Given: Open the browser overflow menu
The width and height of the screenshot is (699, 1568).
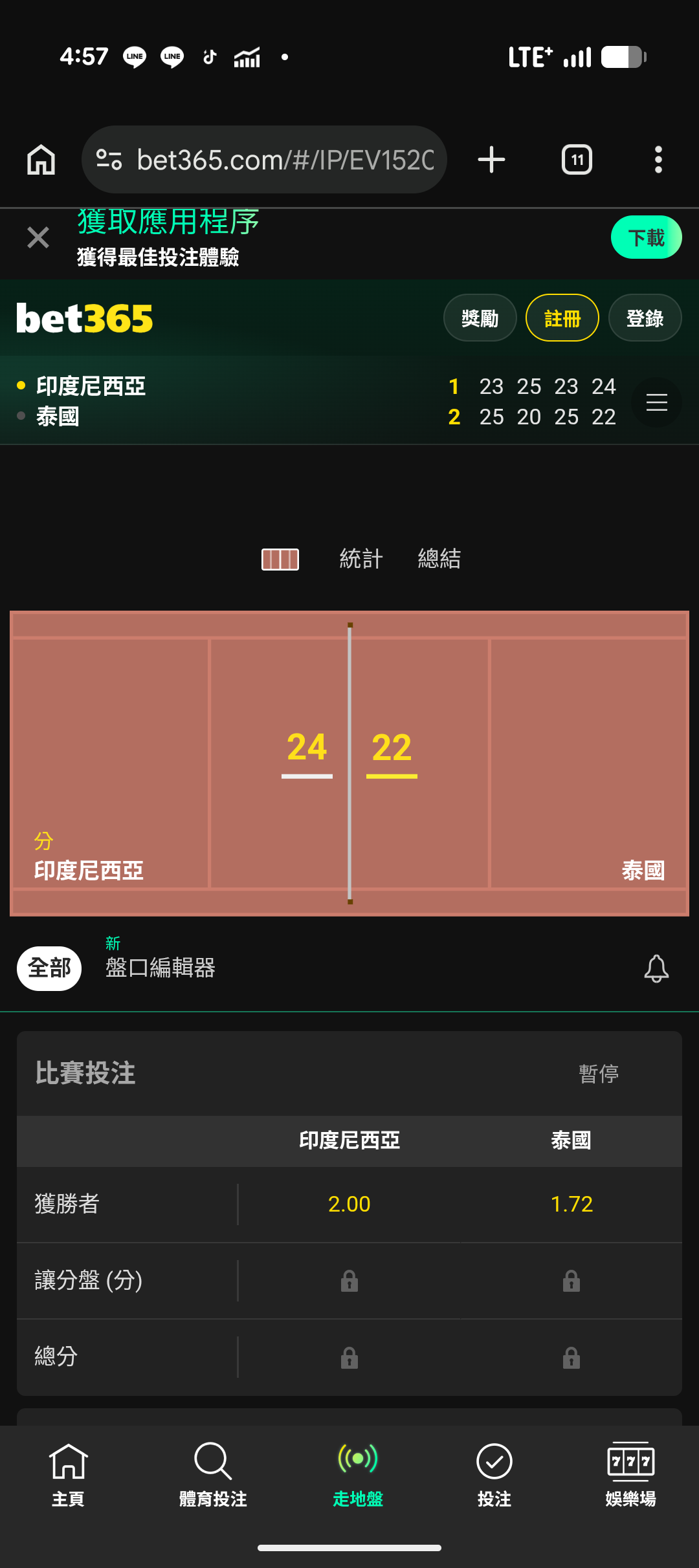Looking at the screenshot, I should point(658,160).
